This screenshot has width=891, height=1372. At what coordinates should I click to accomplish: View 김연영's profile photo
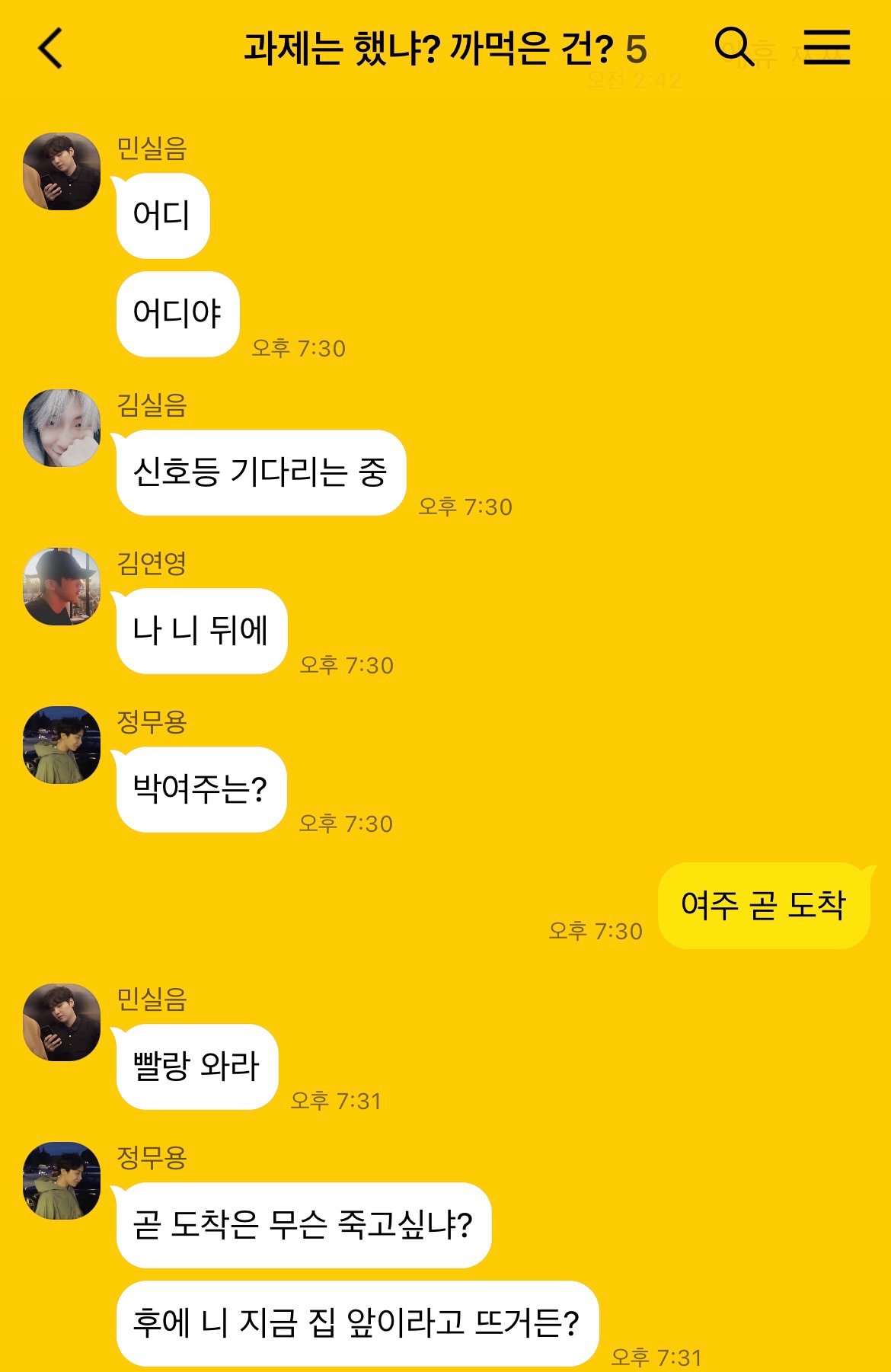tap(62, 587)
